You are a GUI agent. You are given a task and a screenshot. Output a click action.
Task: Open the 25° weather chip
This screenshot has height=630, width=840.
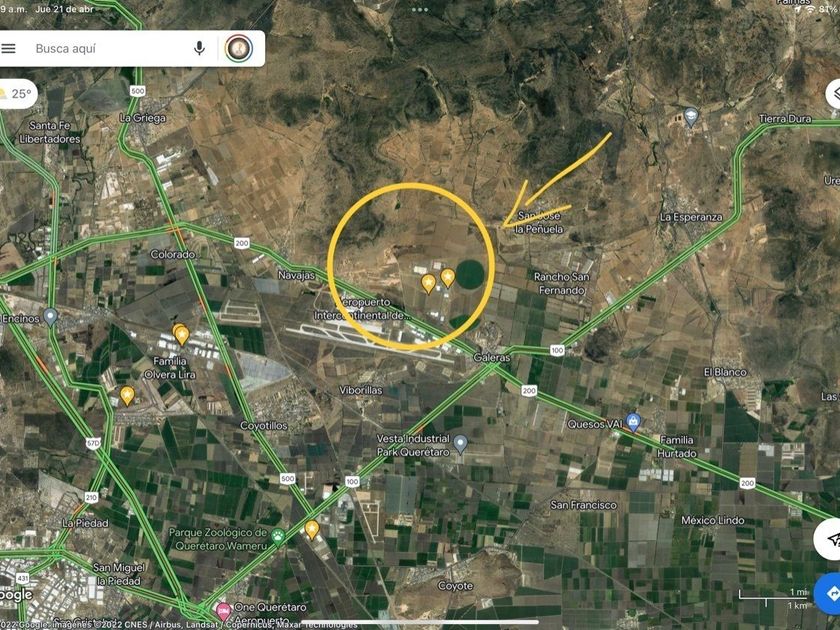pyautogui.click(x=16, y=94)
